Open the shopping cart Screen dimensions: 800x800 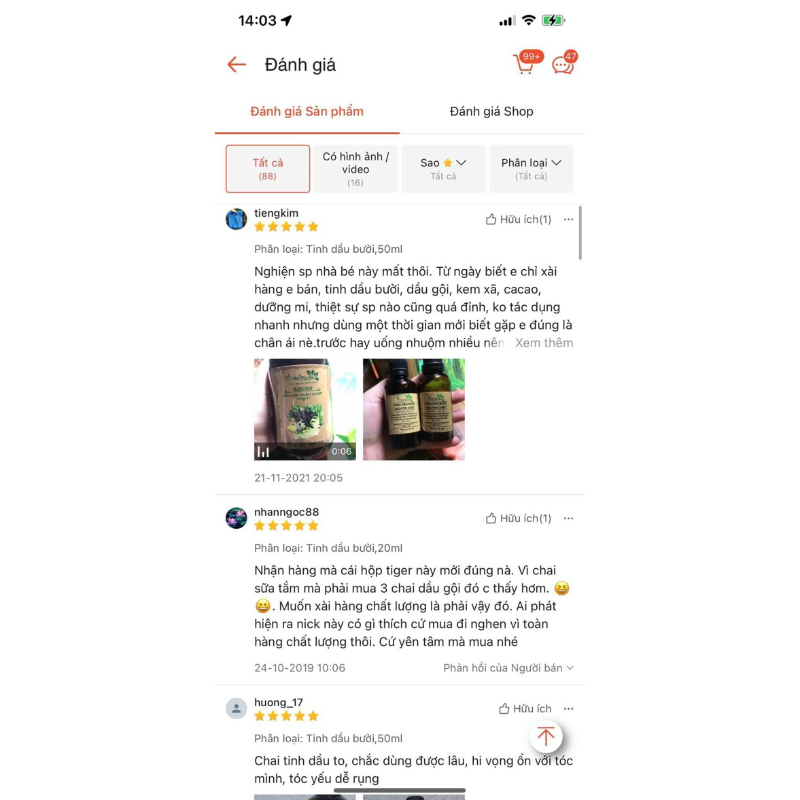(525, 65)
